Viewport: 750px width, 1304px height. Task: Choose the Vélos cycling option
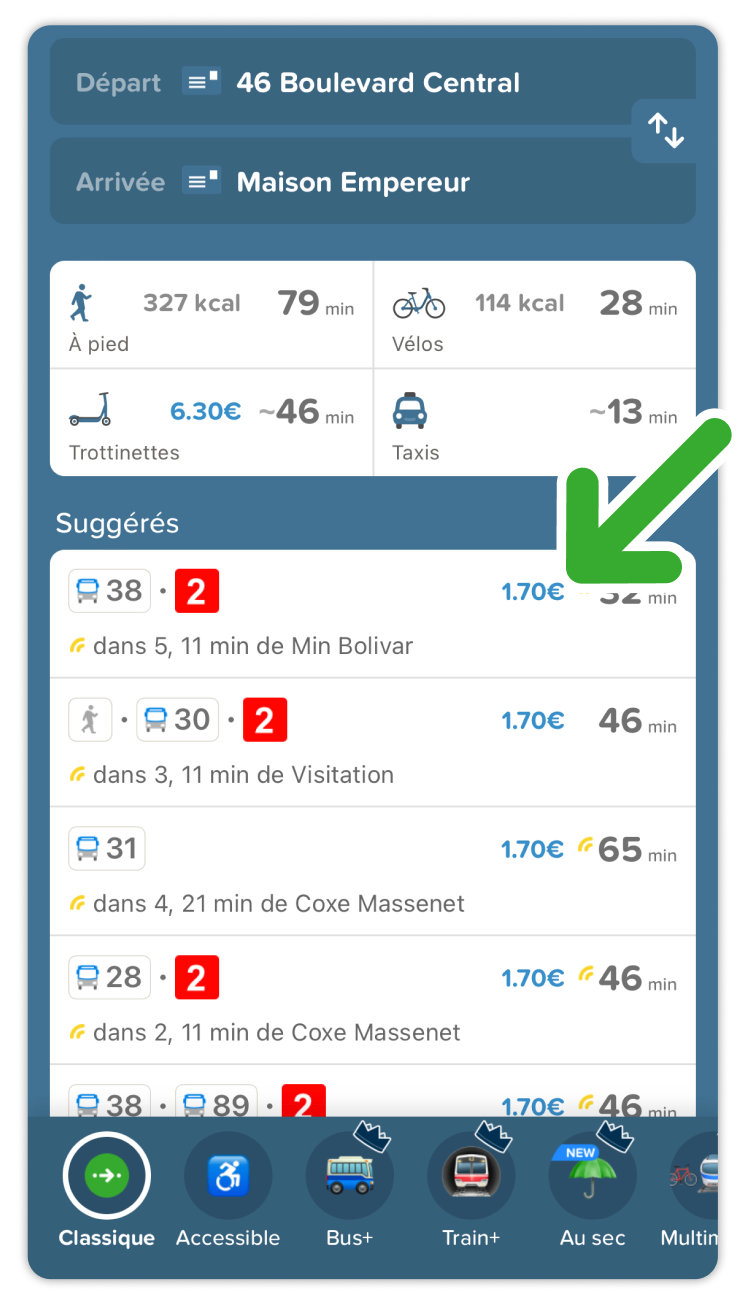[534, 315]
